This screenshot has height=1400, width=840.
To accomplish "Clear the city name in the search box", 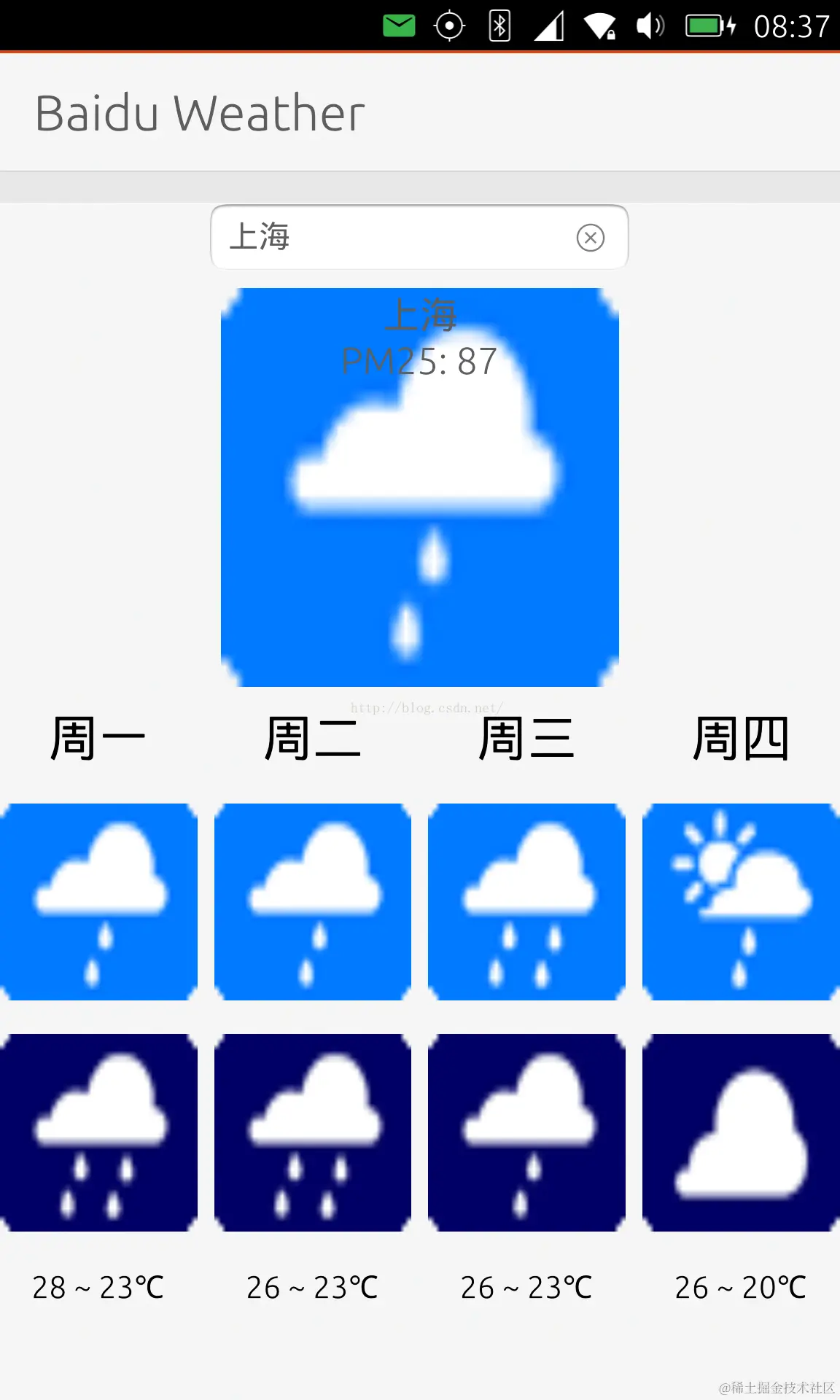I will [x=590, y=238].
